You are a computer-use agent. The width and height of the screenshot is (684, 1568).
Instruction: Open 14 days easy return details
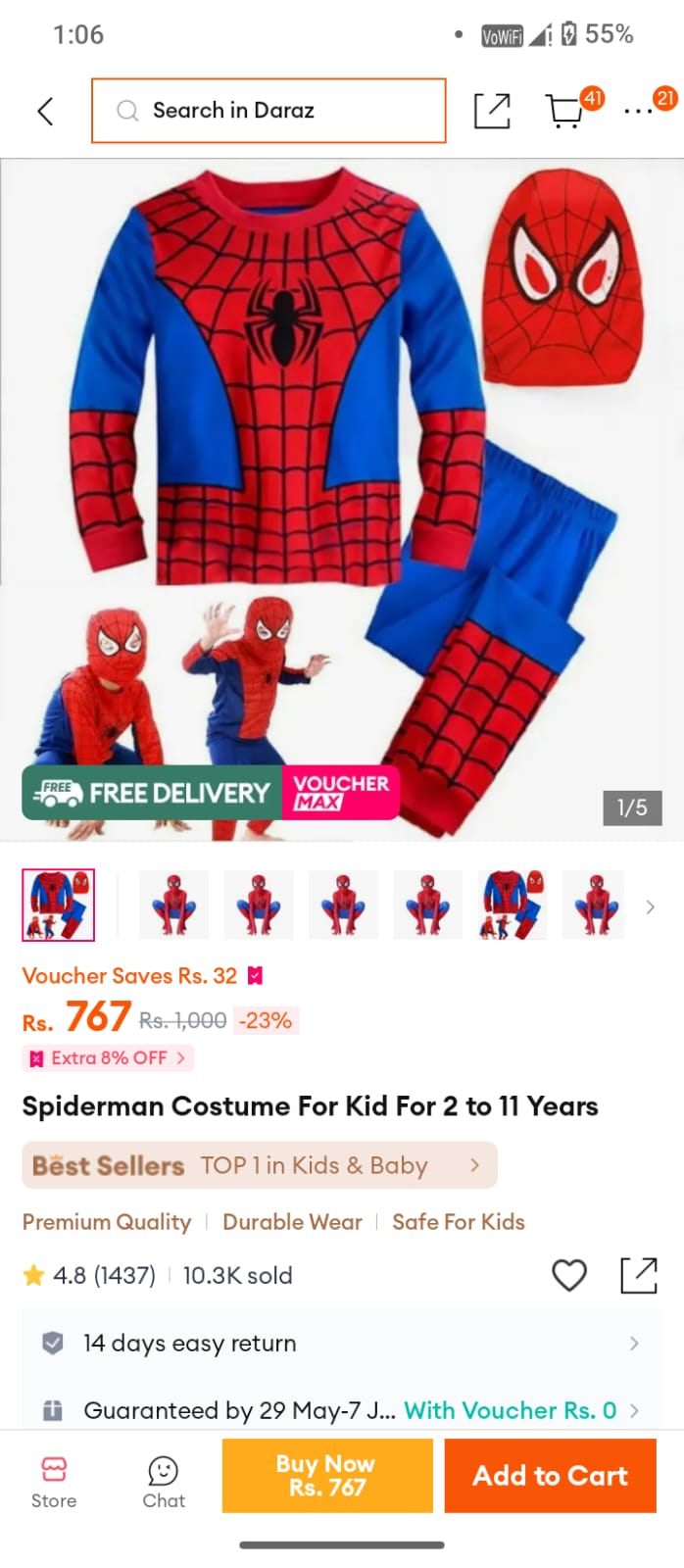point(342,1343)
